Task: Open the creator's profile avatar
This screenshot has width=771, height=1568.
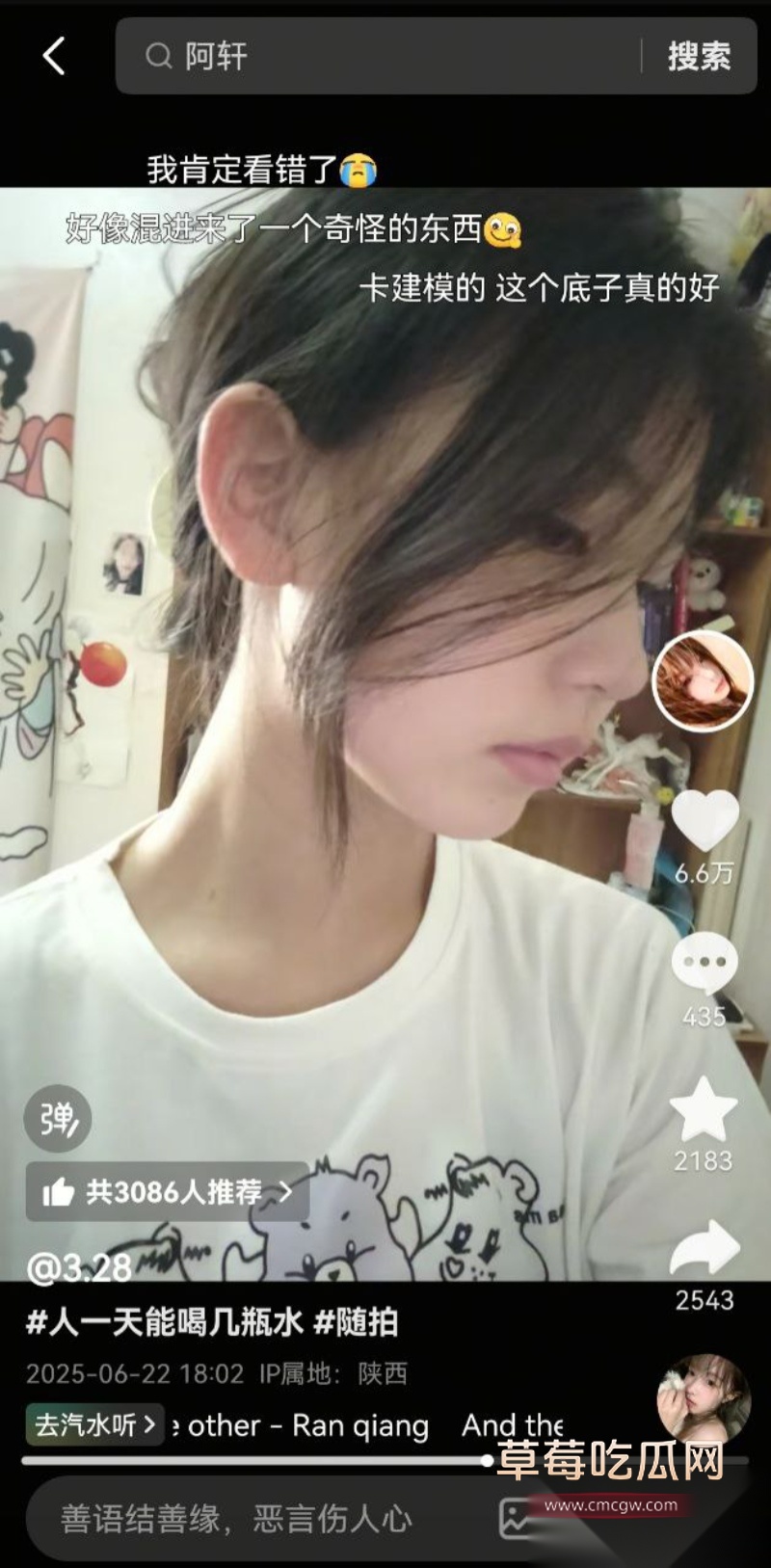Action: coord(703,680)
